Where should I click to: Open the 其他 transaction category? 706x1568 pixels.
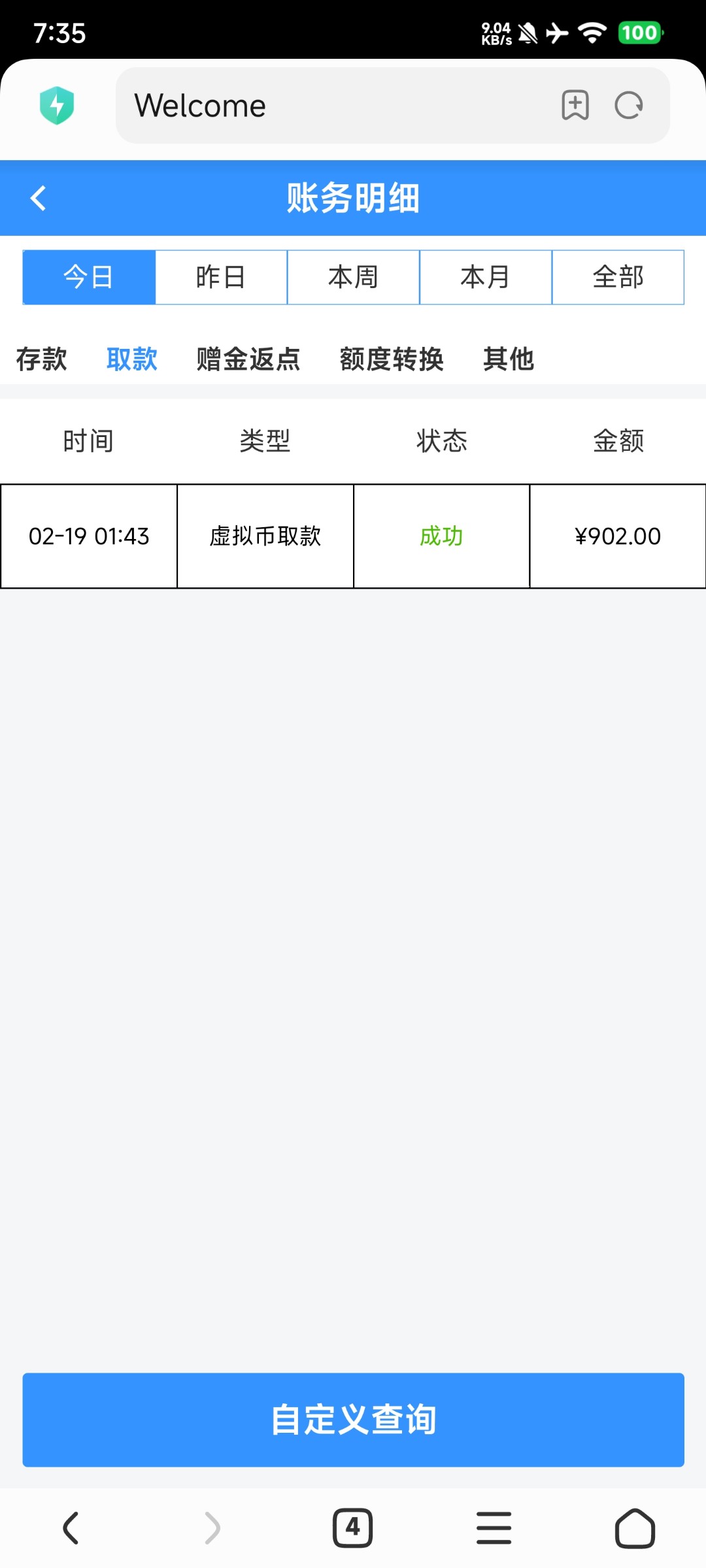(508, 359)
